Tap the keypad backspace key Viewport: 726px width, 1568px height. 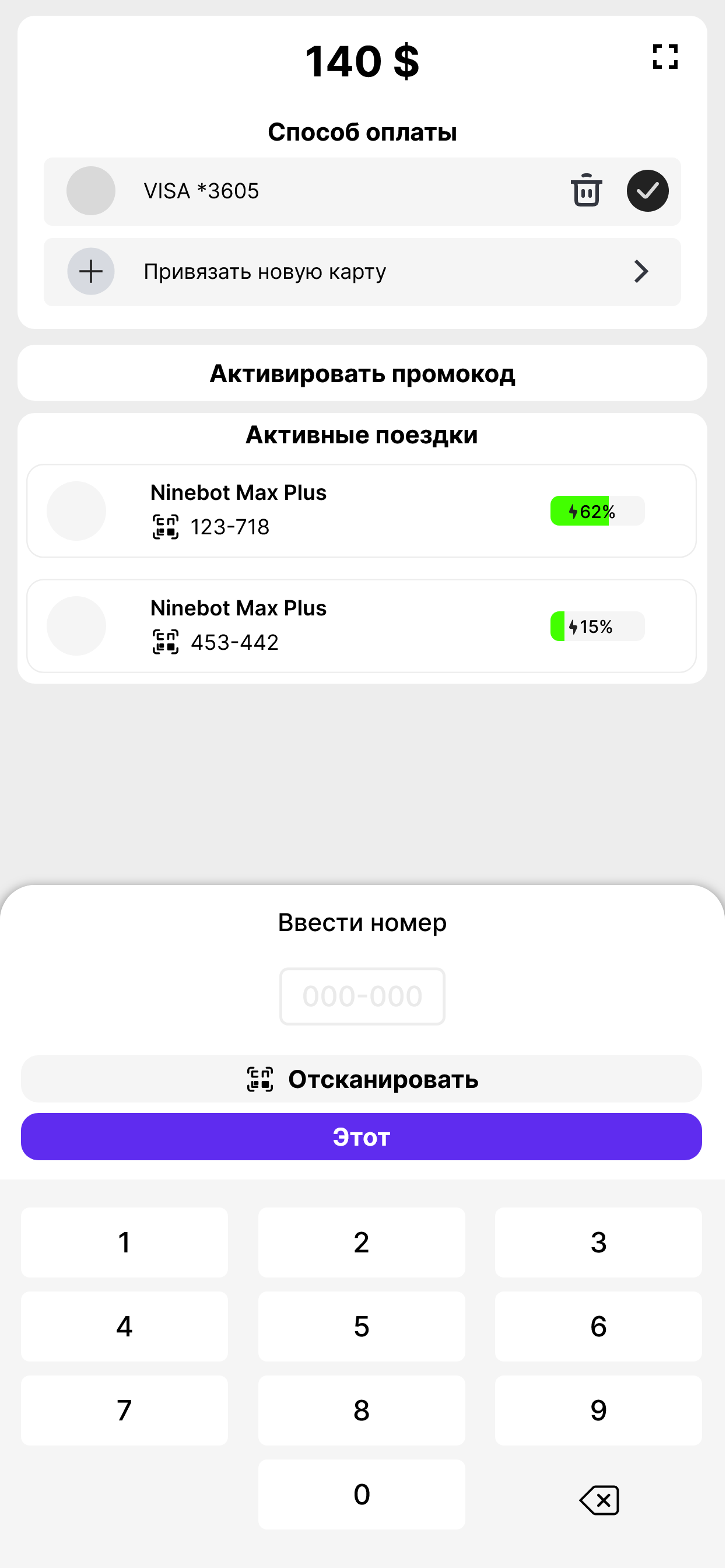(x=600, y=1500)
